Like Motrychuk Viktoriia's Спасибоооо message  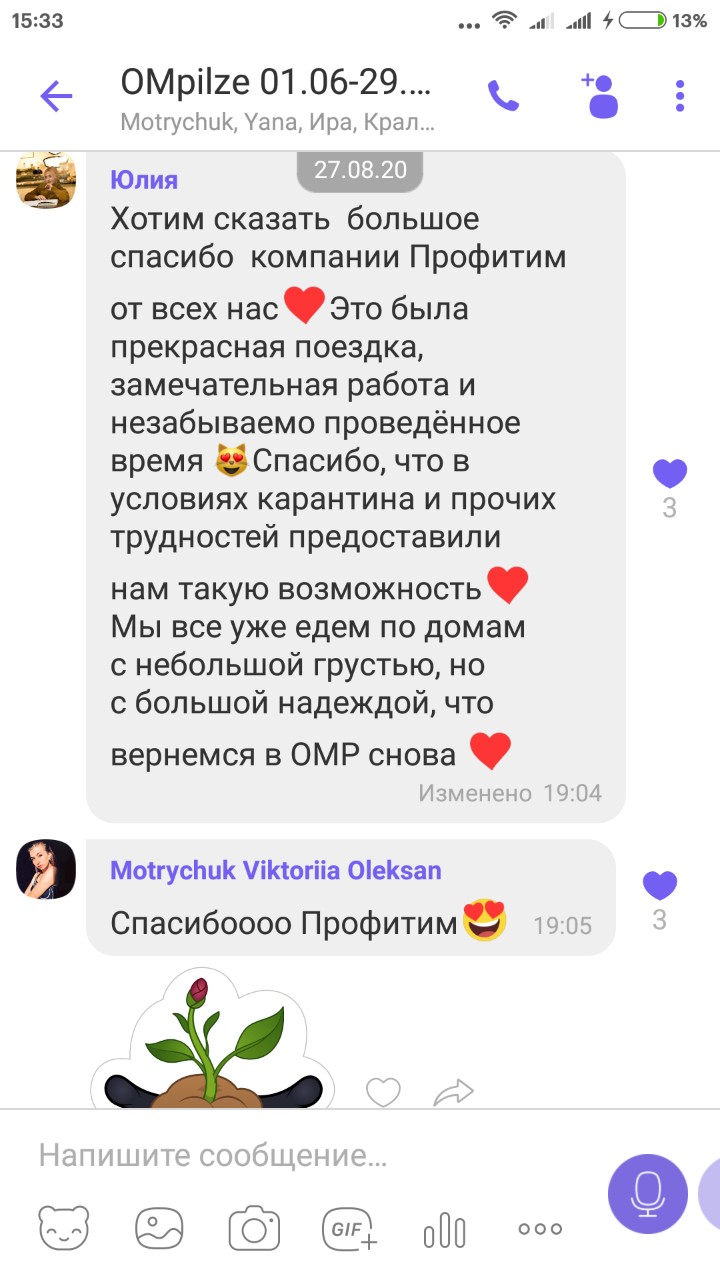click(659, 886)
